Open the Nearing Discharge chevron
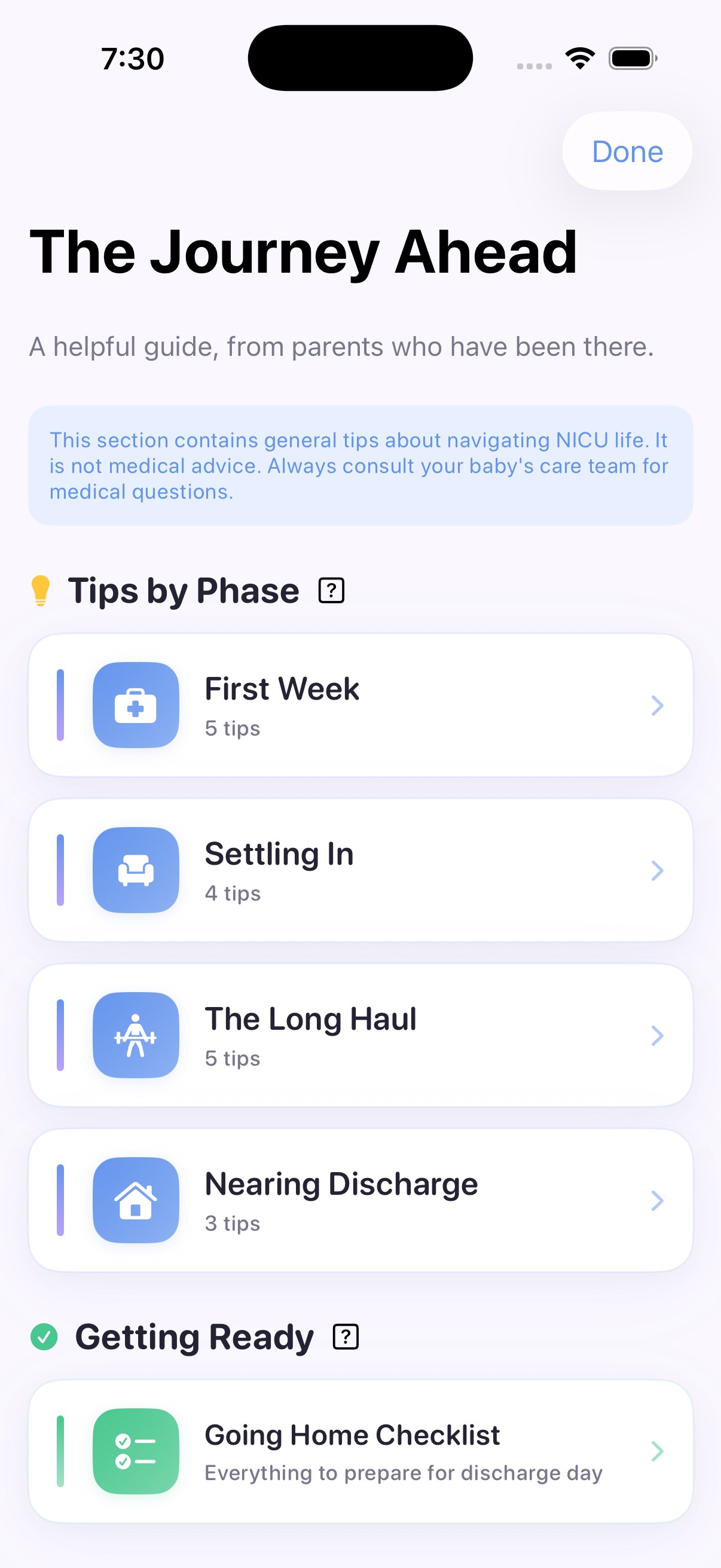 657,1200
